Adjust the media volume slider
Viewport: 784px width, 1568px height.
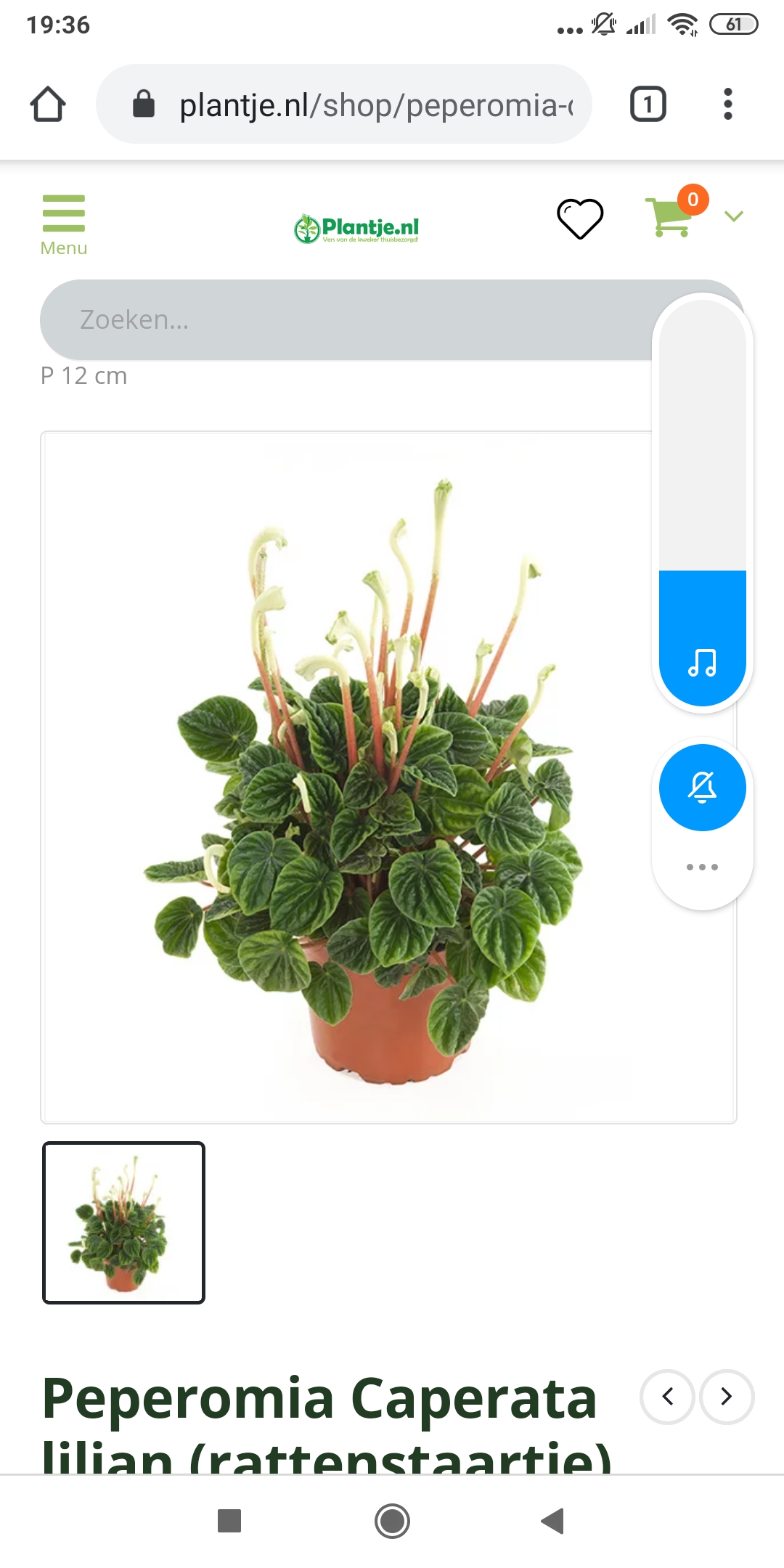[x=703, y=502]
